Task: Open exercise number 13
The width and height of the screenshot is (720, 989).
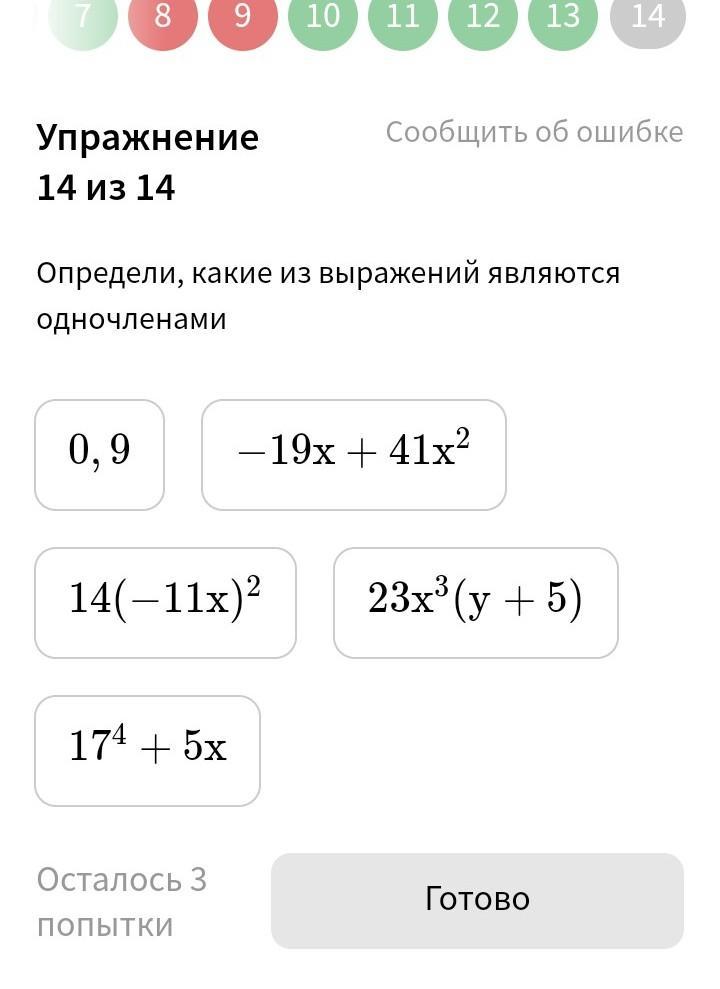Action: (563, 18)
